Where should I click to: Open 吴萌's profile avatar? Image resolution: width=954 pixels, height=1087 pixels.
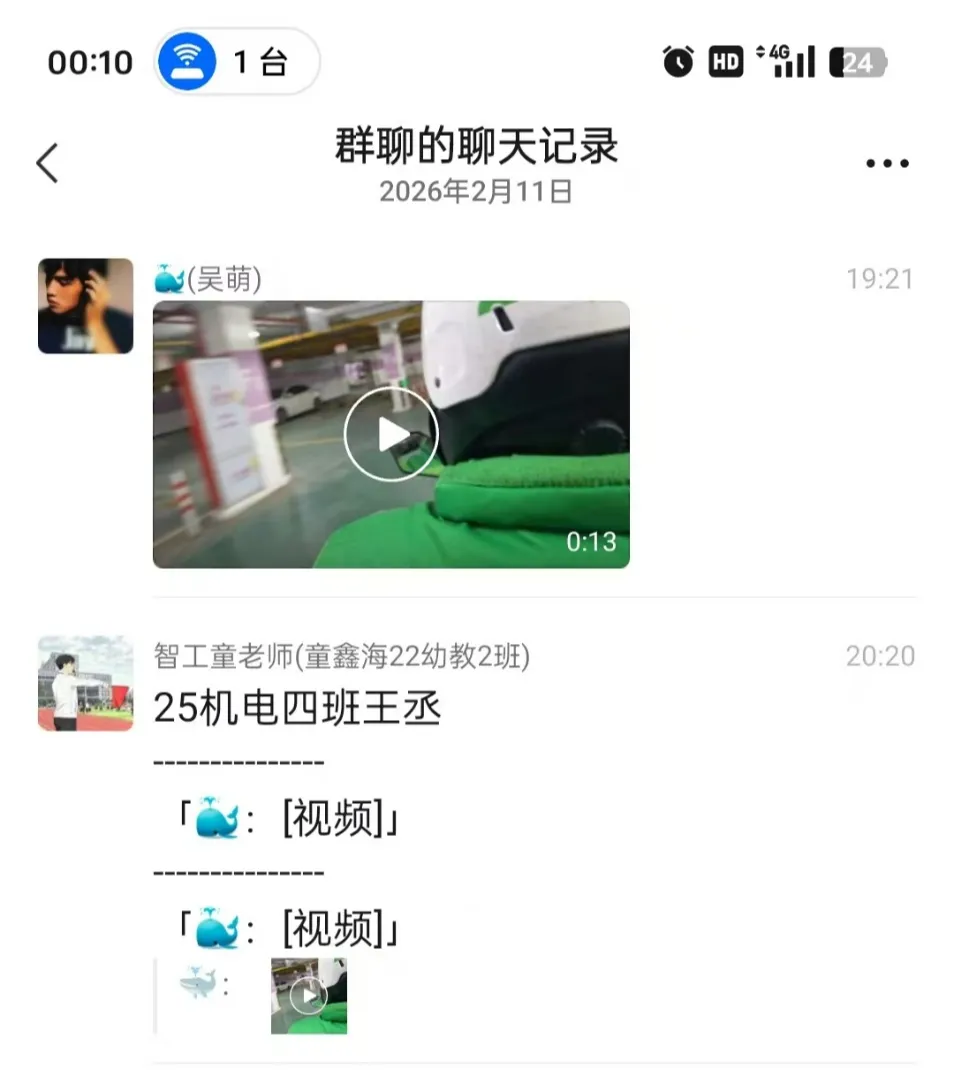(85, 307)
